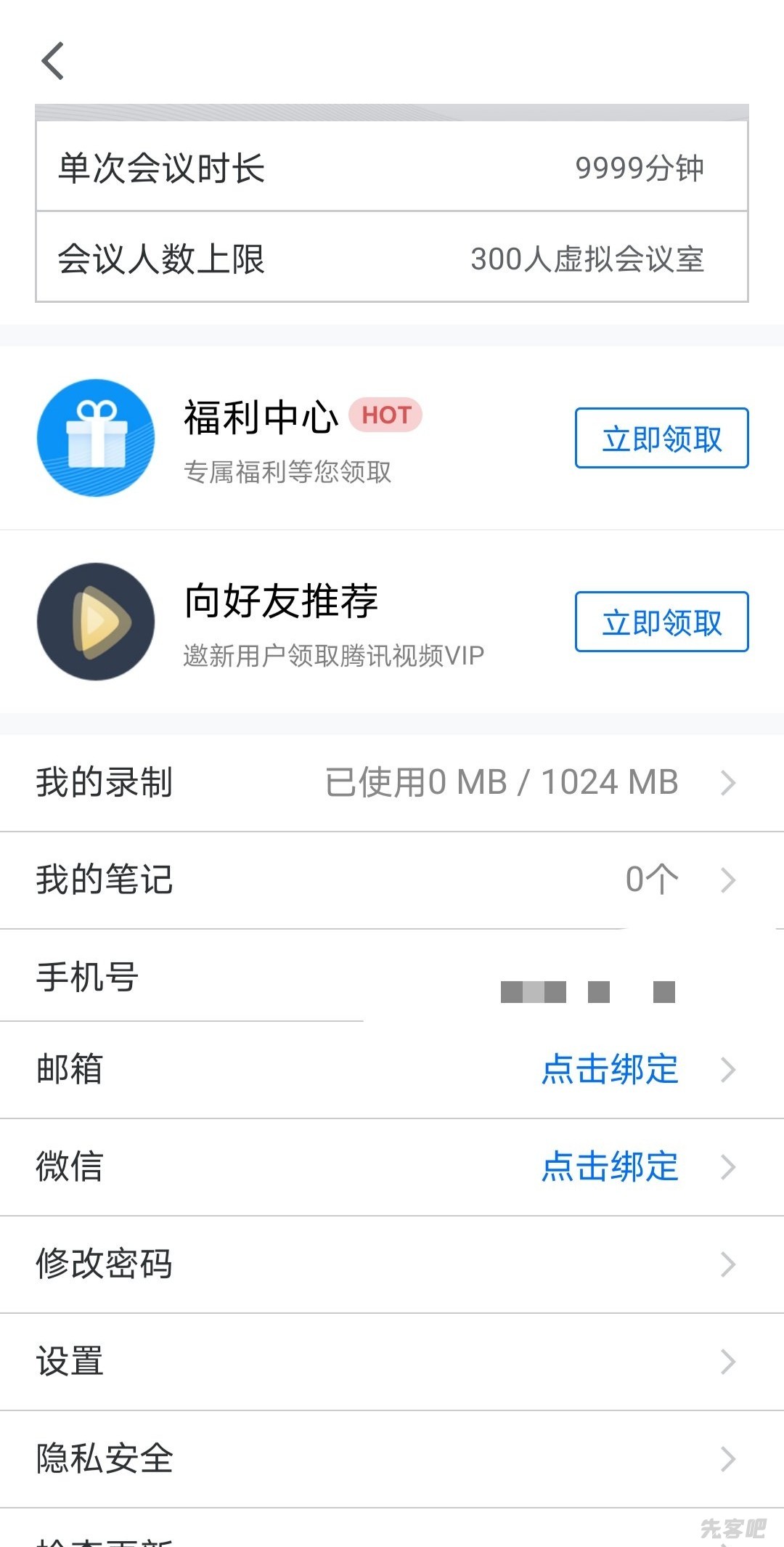Open 我的录制 recordings row

[392, 782]
